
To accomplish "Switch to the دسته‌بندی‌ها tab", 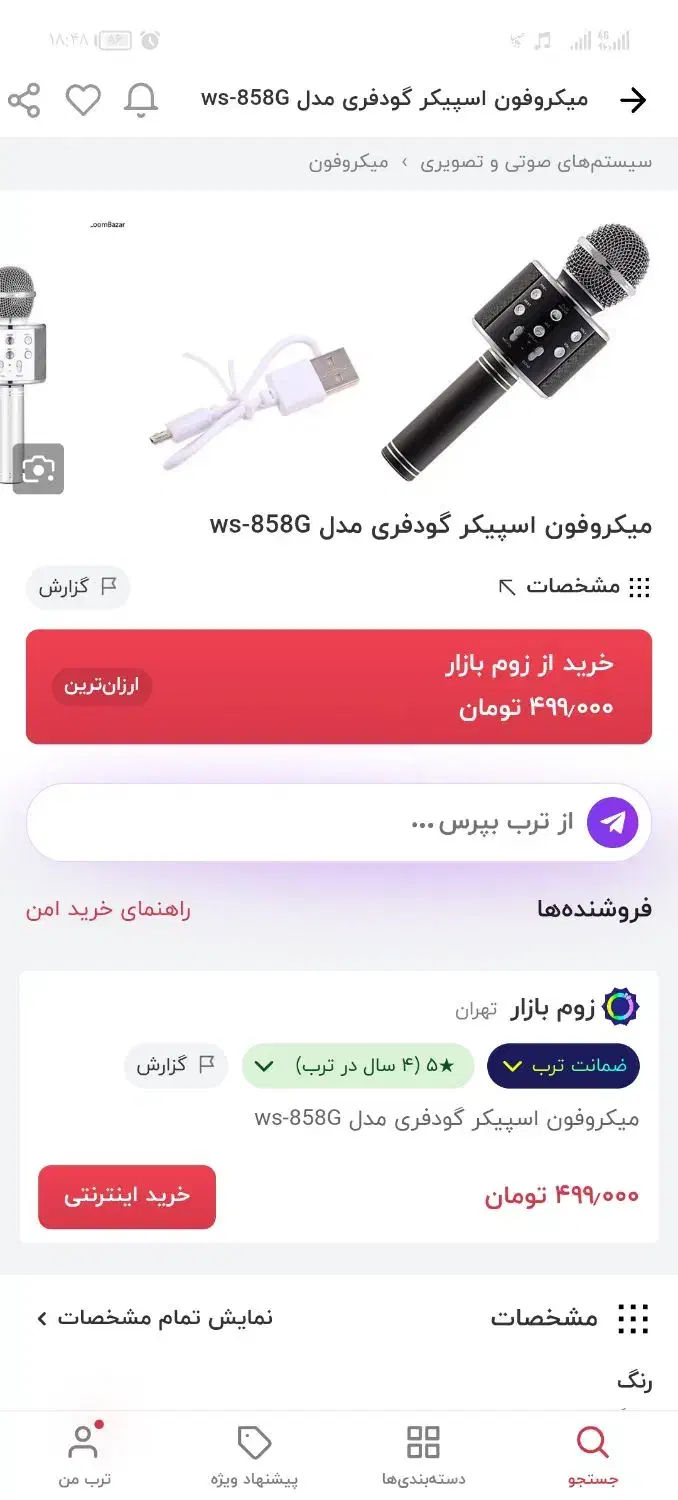I will [x=423, y=1456].
